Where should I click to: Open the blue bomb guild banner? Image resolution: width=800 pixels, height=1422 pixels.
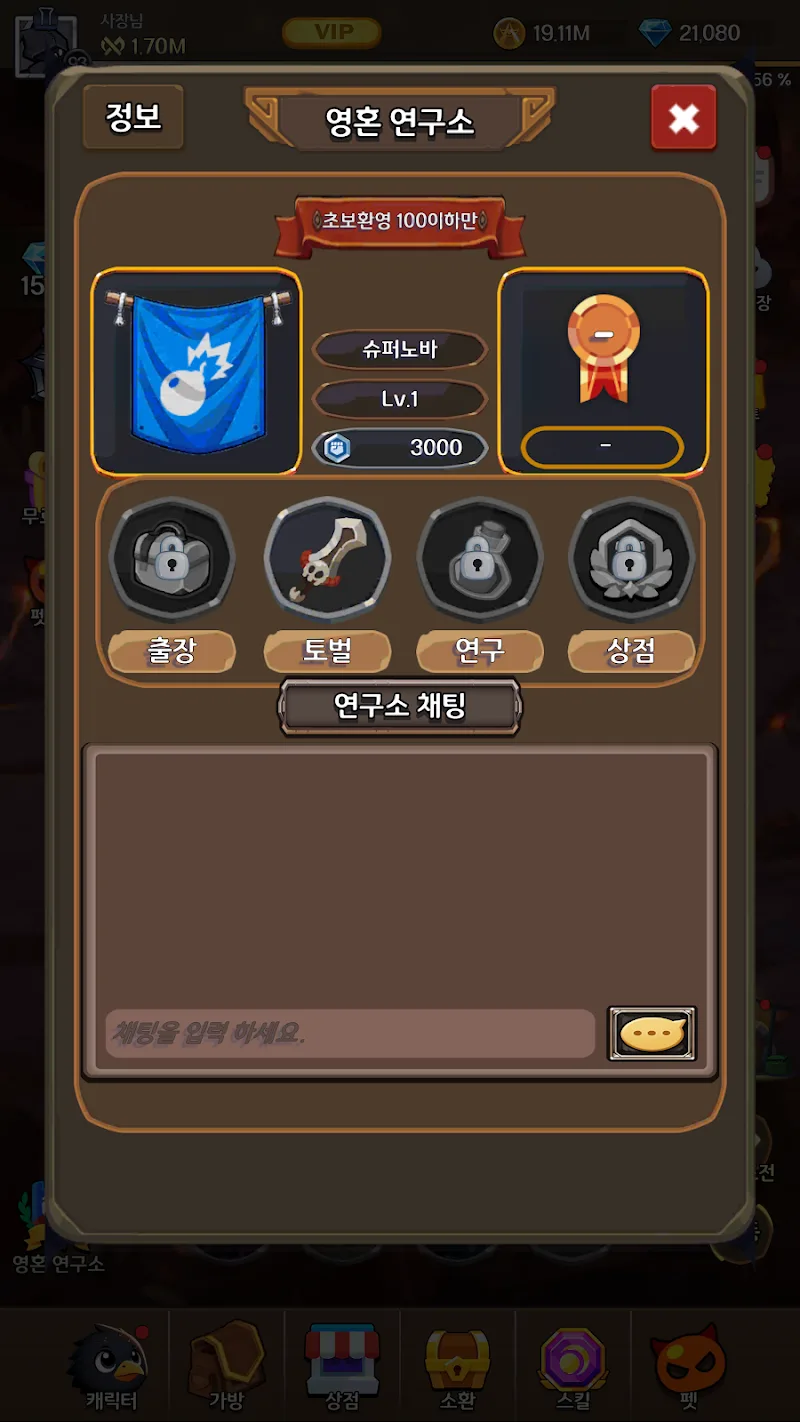point(197,371)
